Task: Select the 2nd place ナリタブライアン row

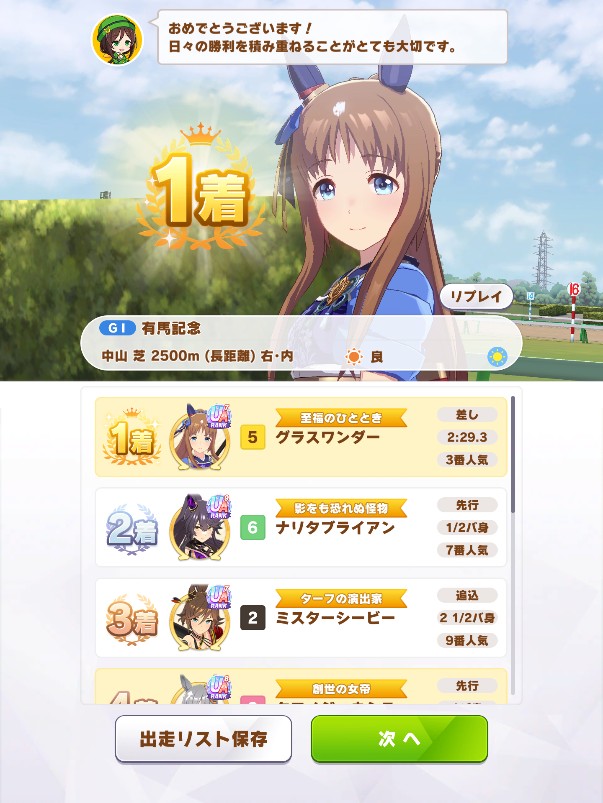Action: (301, 527)
